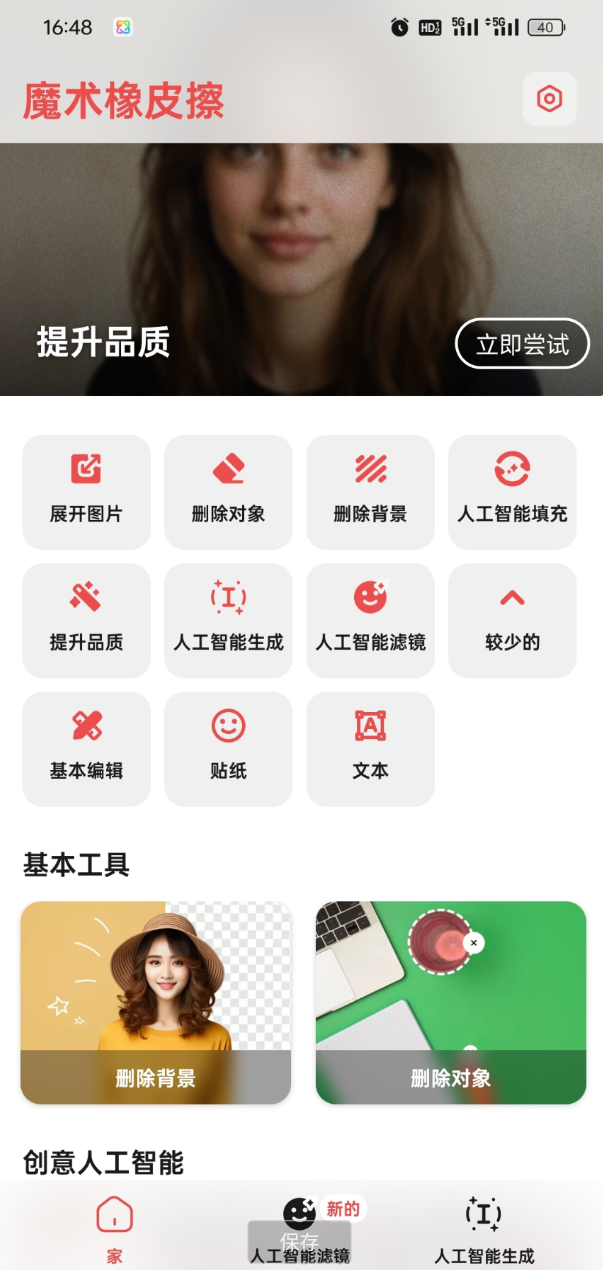Switch to the 家 home tab
This screenshot has width=603, height=1270.
(114, 1228)
